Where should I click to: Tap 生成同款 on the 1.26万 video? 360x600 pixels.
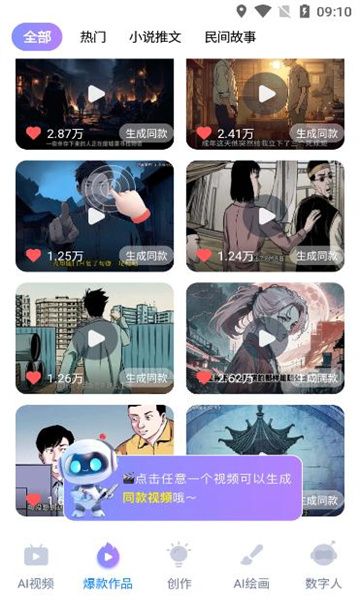click(146, 378)
